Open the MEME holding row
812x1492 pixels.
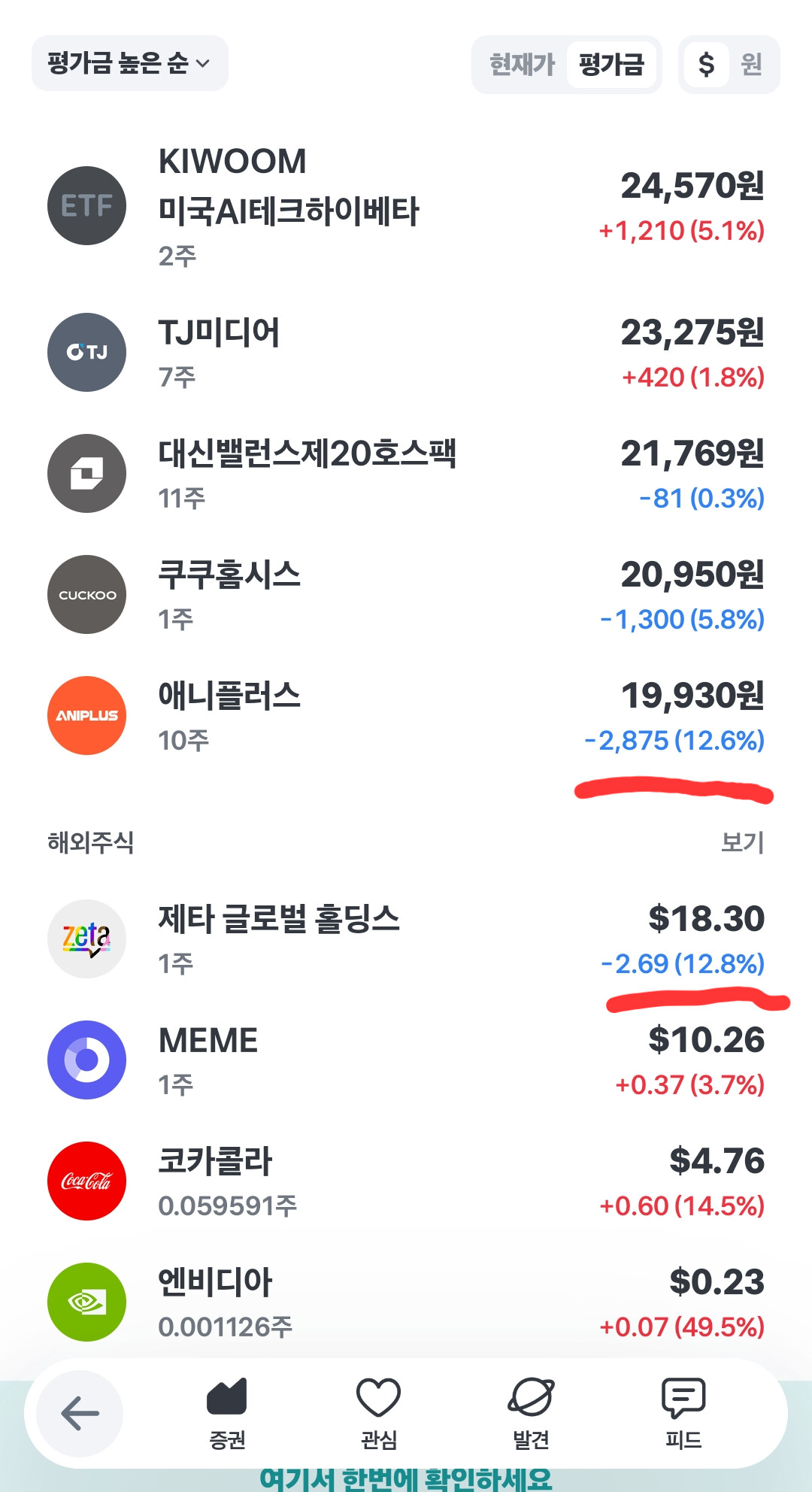[406, 1060]
